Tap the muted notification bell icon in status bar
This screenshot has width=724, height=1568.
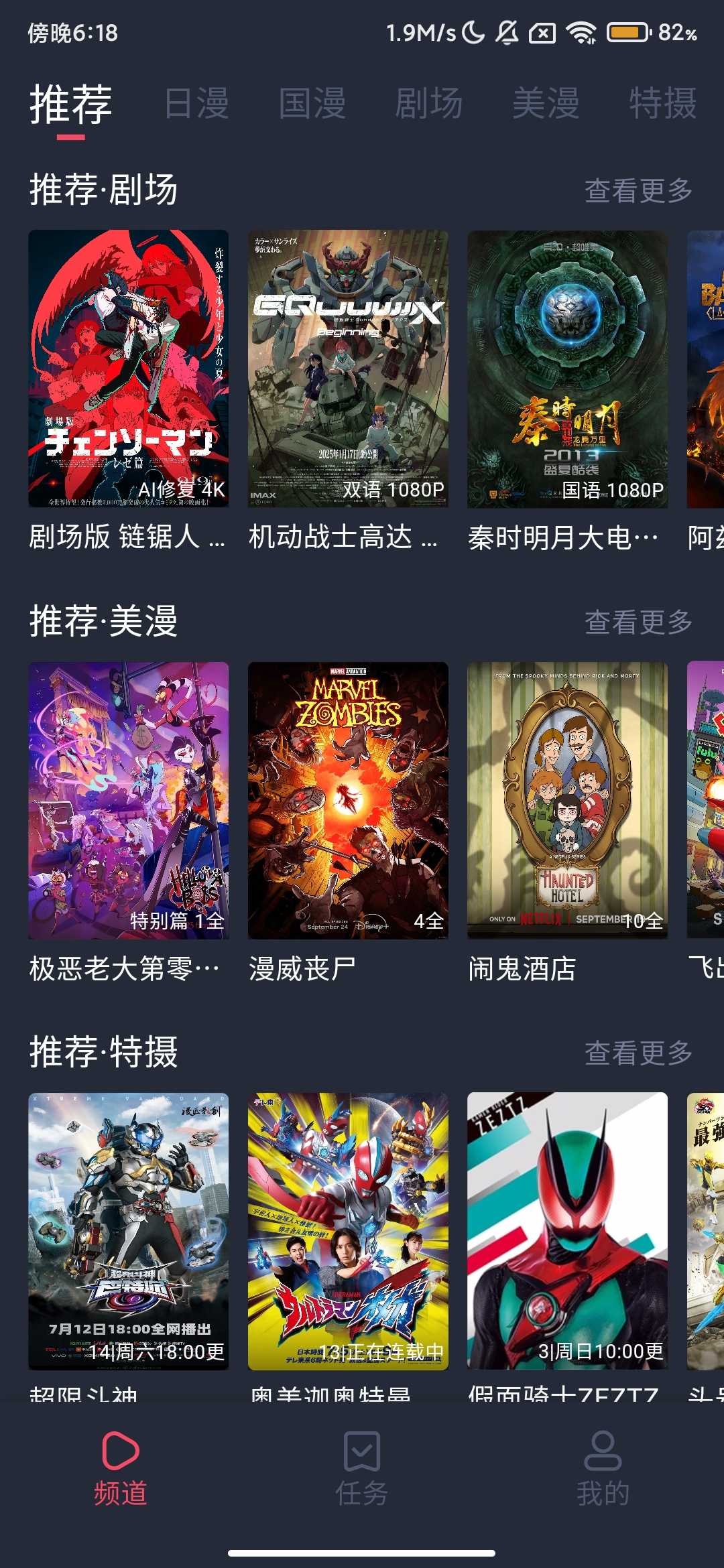click(x=507, y=31)
